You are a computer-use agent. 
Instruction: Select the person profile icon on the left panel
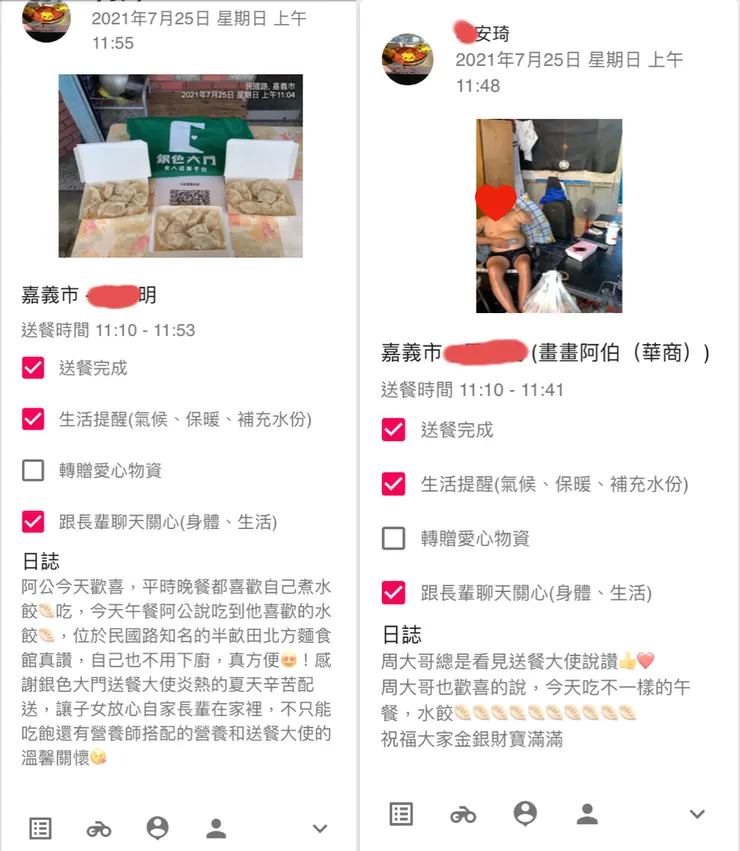[x=217, y=829]
